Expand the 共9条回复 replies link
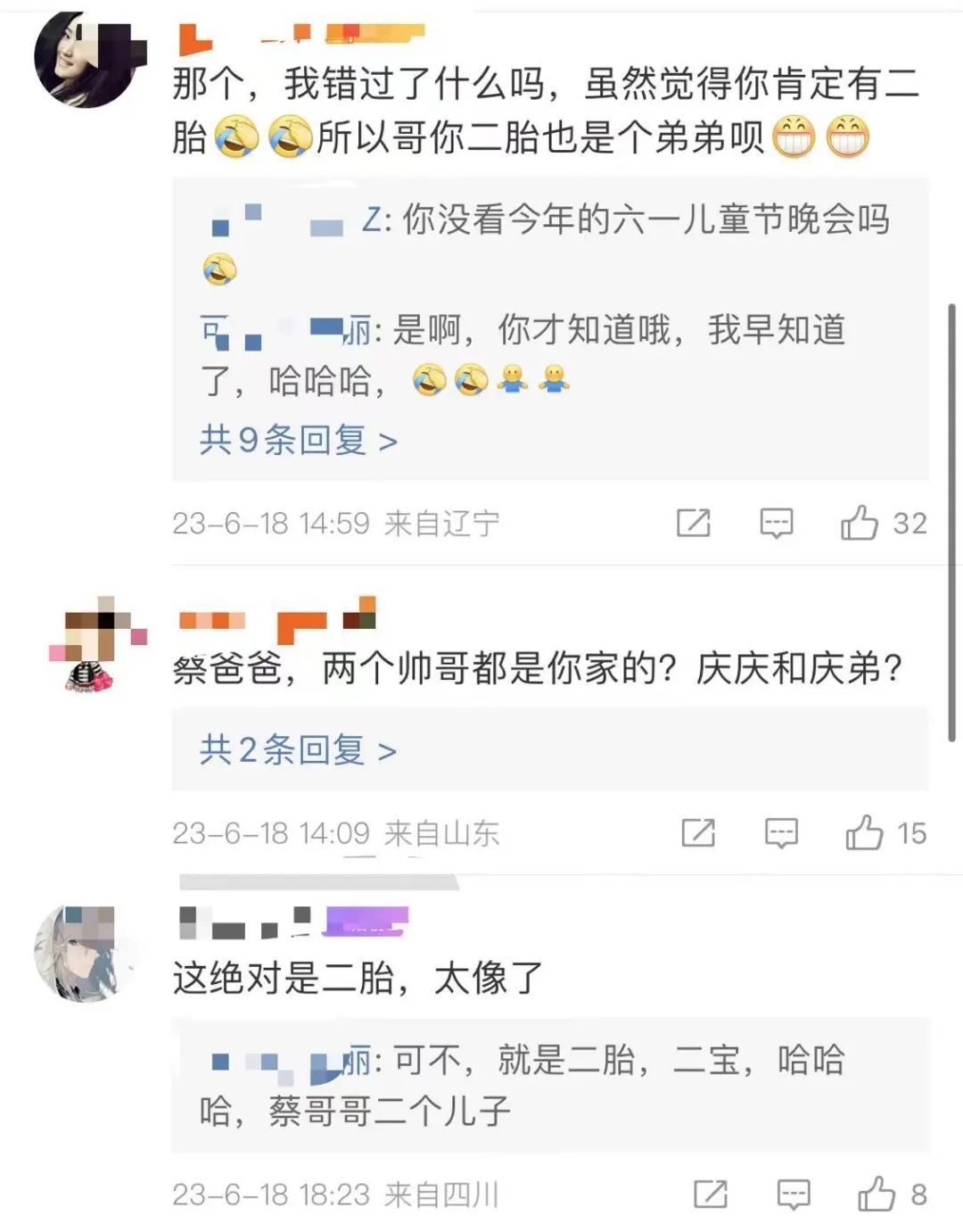The width and height of the screenshot is (963, 1232). [x=299, y=440]
